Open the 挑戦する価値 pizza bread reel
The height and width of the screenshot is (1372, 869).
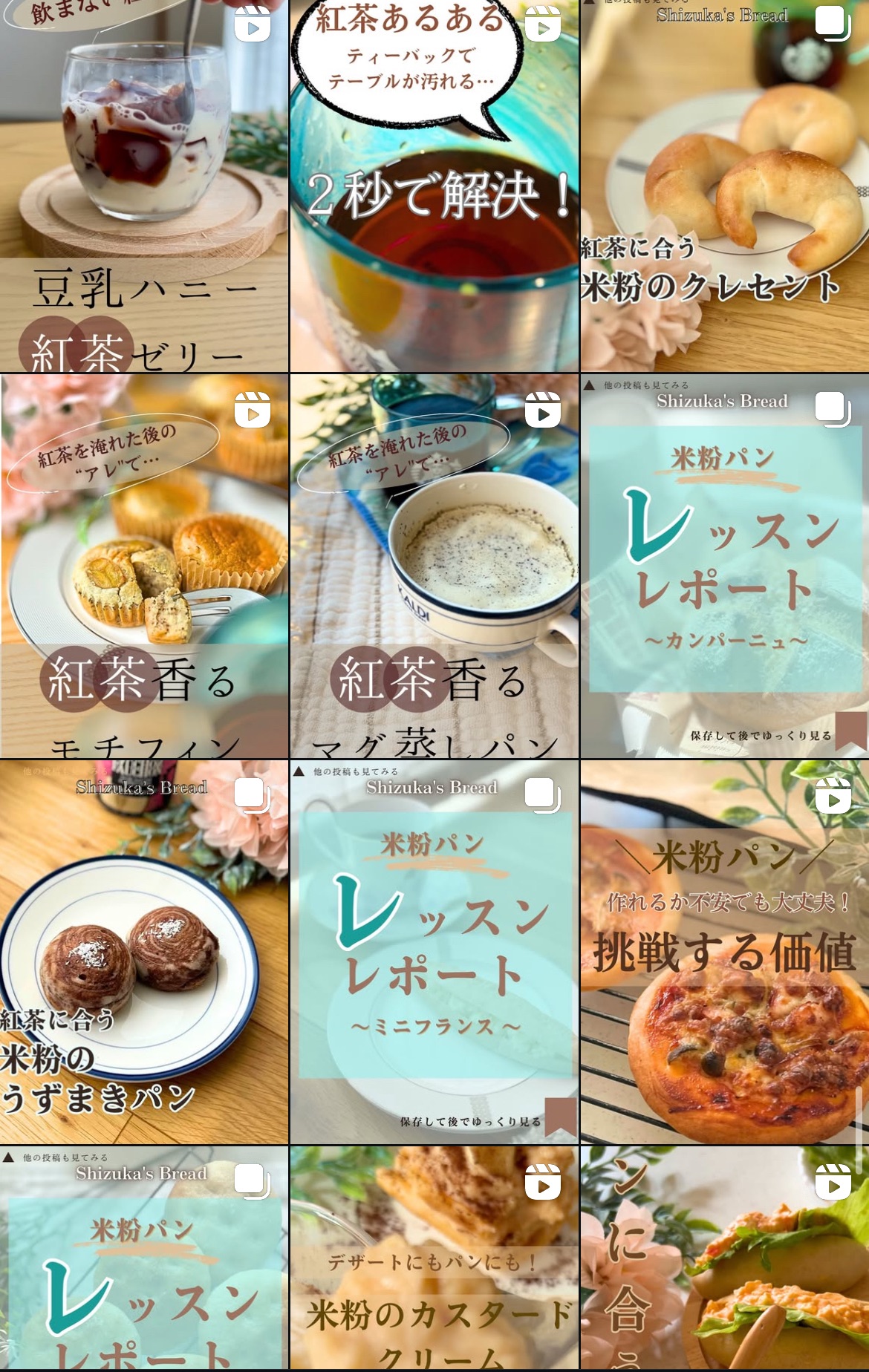coord(725,952)
